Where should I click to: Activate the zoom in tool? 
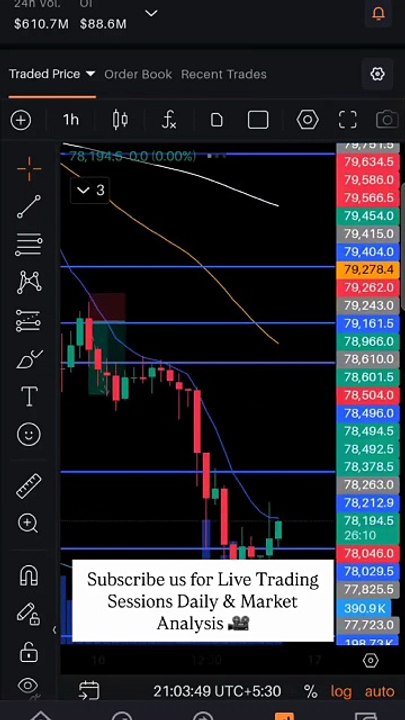coord(28,523)
